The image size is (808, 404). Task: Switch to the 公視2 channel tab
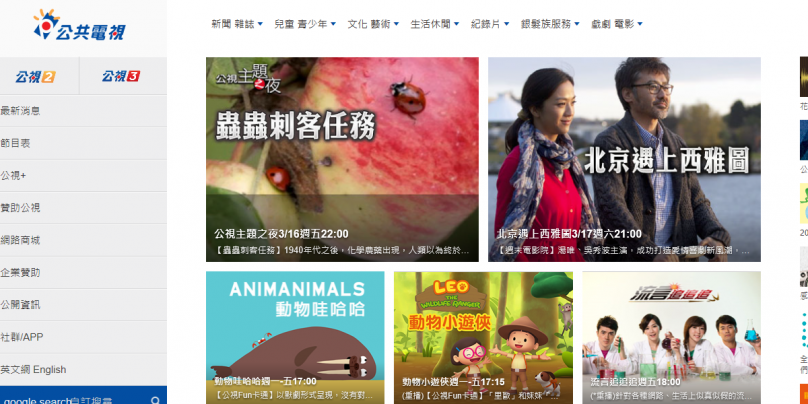pos(36,76)
